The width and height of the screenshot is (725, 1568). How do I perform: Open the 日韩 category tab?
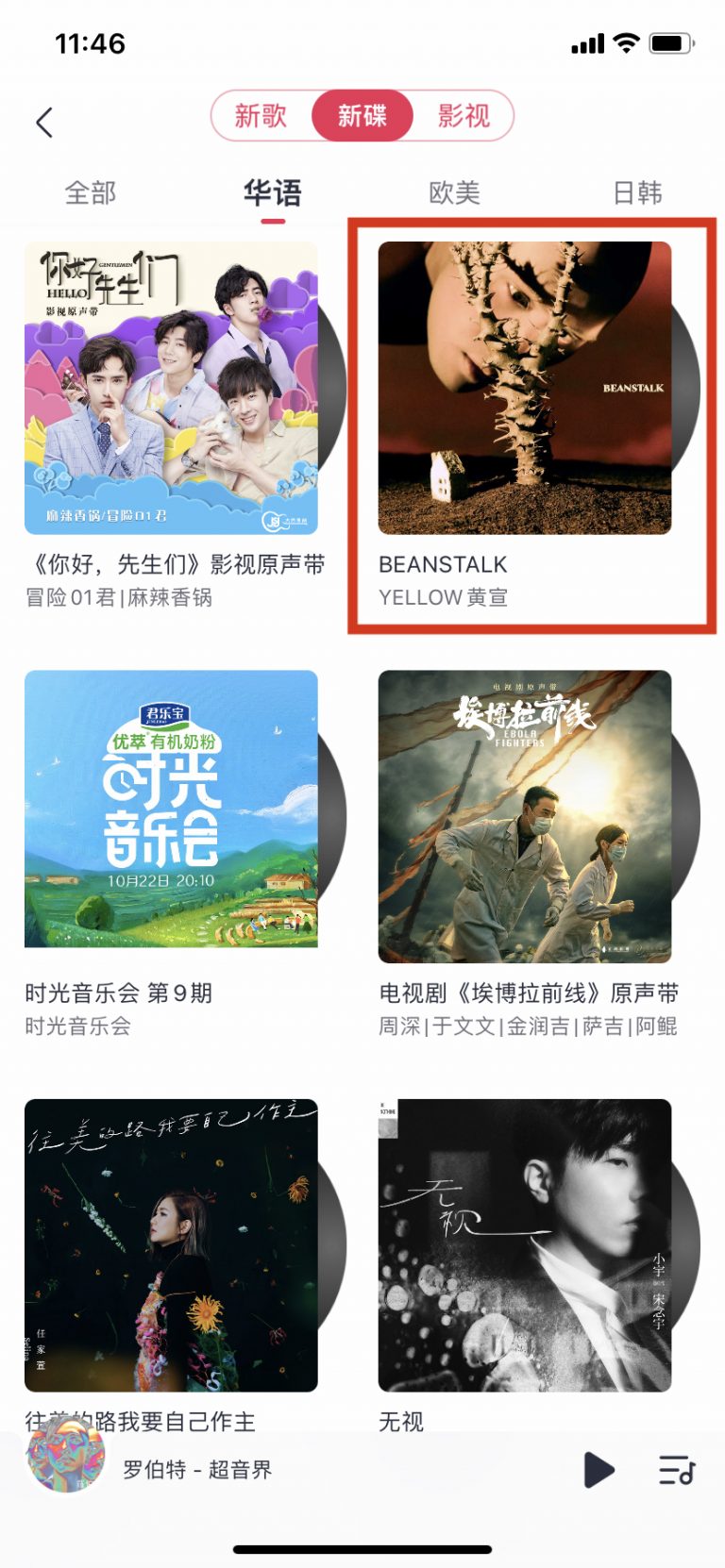click(637, 193)
